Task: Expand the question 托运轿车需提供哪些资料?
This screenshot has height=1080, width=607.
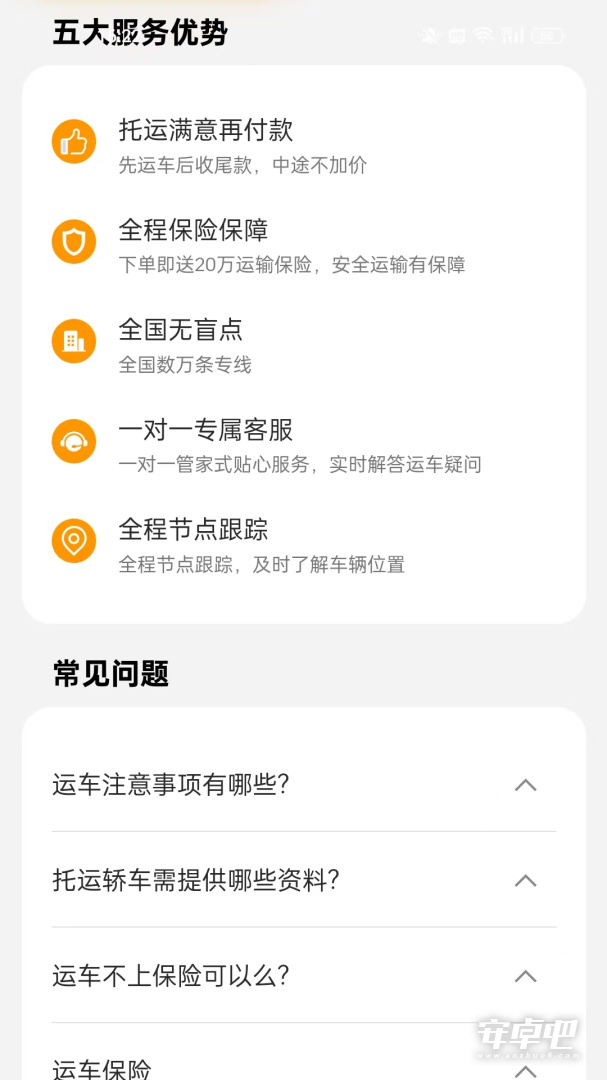Action: coord(303,880)
